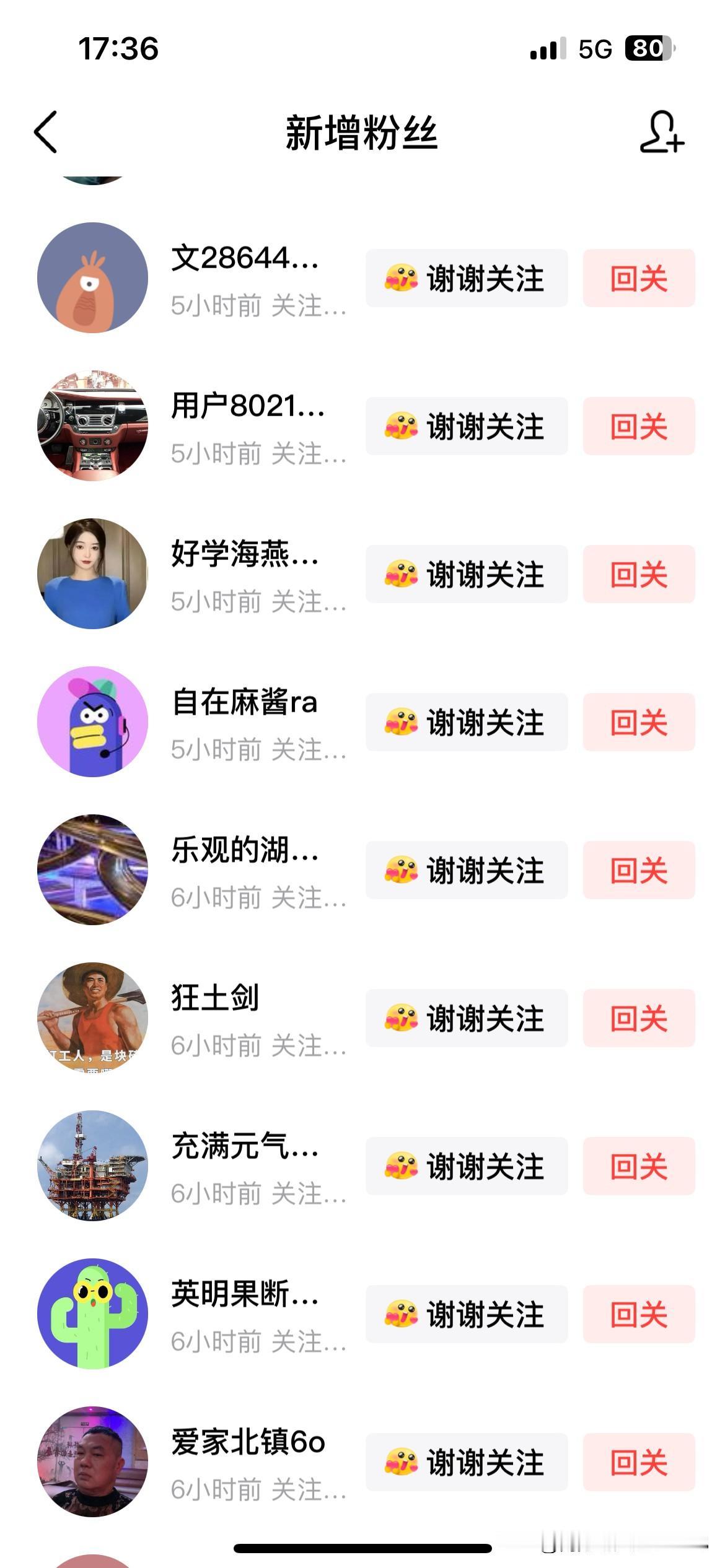Tap 回关 next to 自在麻酱ra

[639, 722]
